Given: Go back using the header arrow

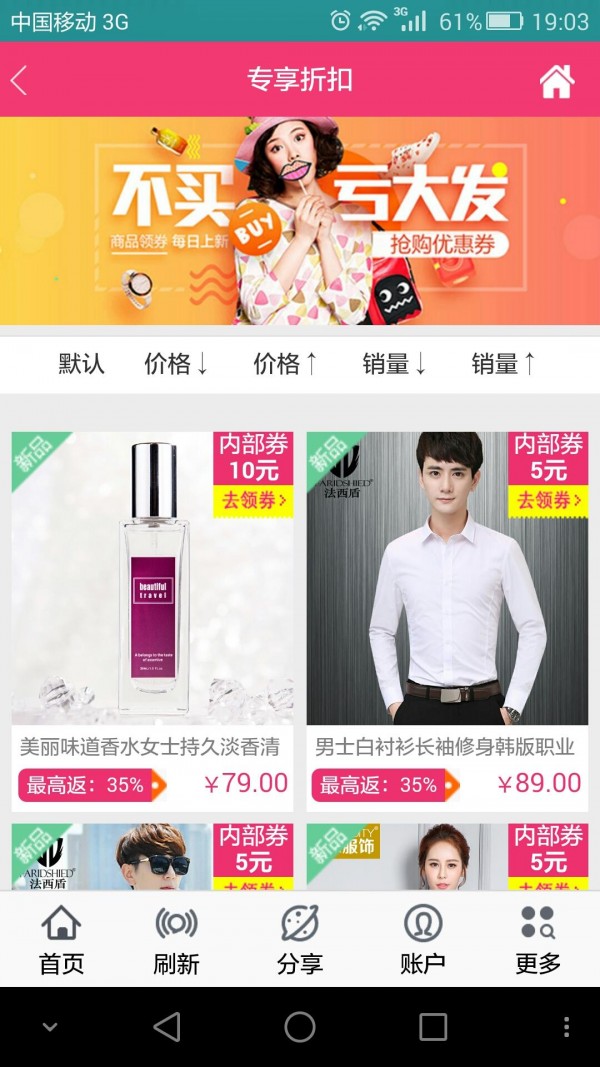Looking at the screenshot, I should click(20, 80).
